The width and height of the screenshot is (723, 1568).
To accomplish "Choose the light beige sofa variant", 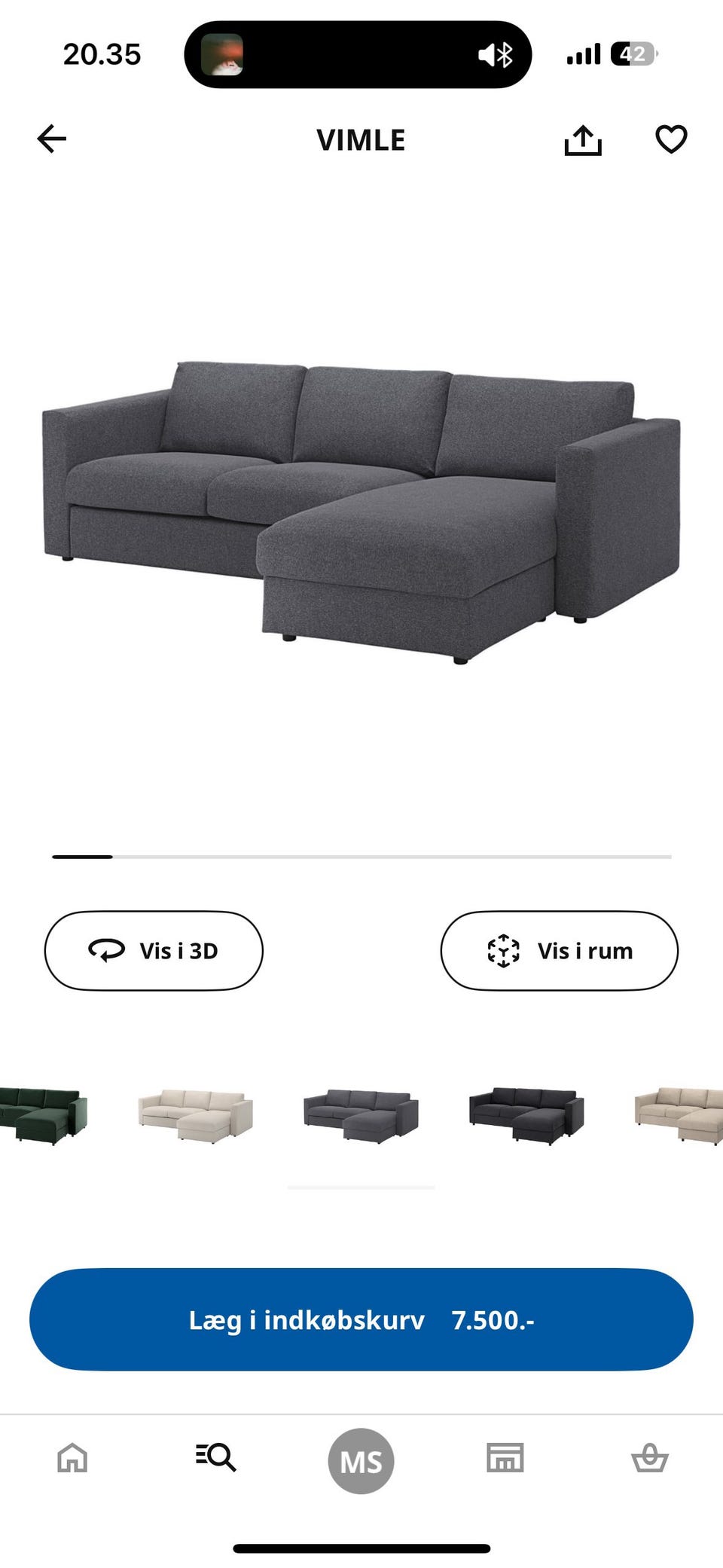I will 195,1115.
